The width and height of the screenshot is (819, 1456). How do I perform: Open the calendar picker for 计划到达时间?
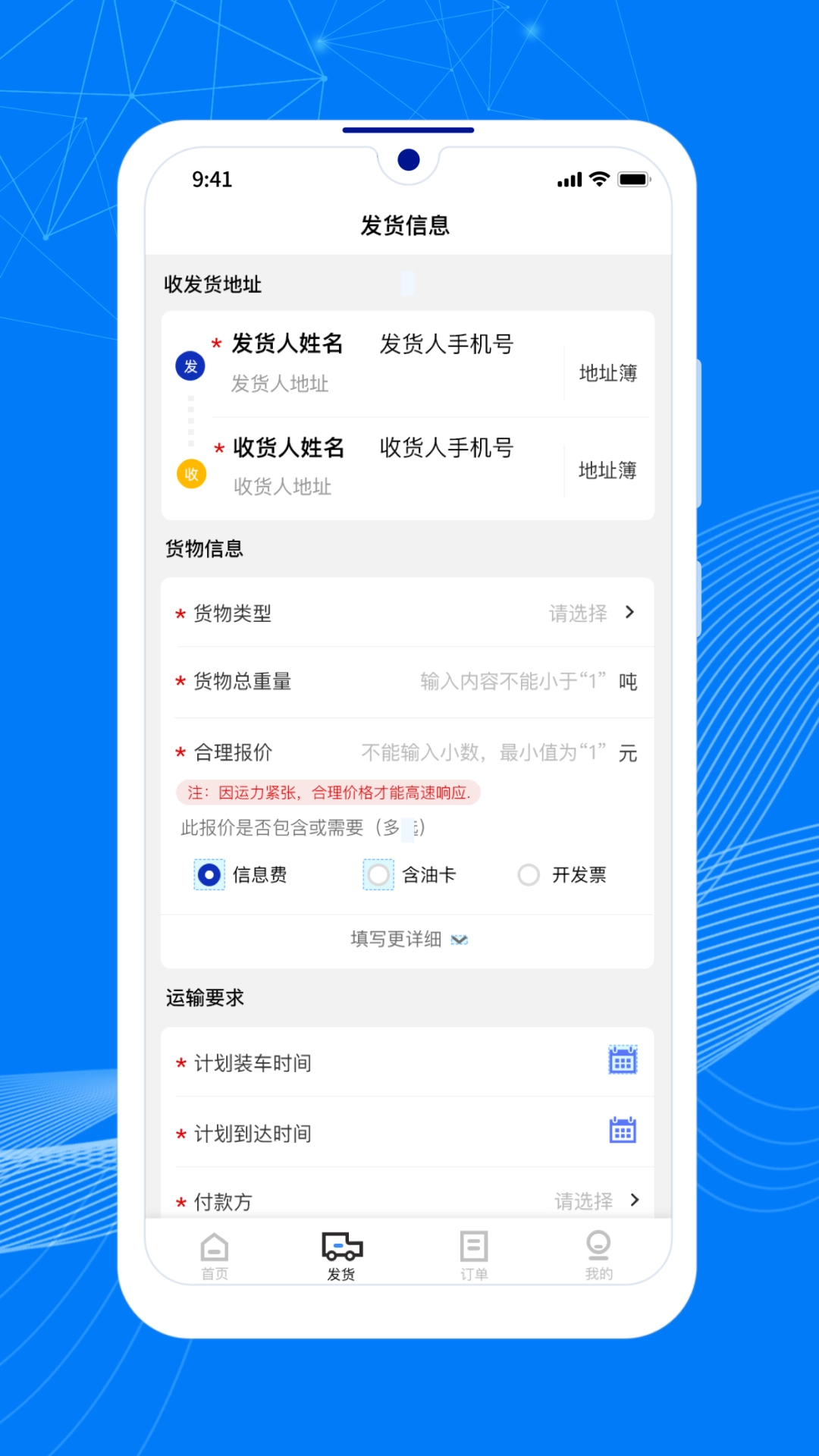click(621, 1131)
